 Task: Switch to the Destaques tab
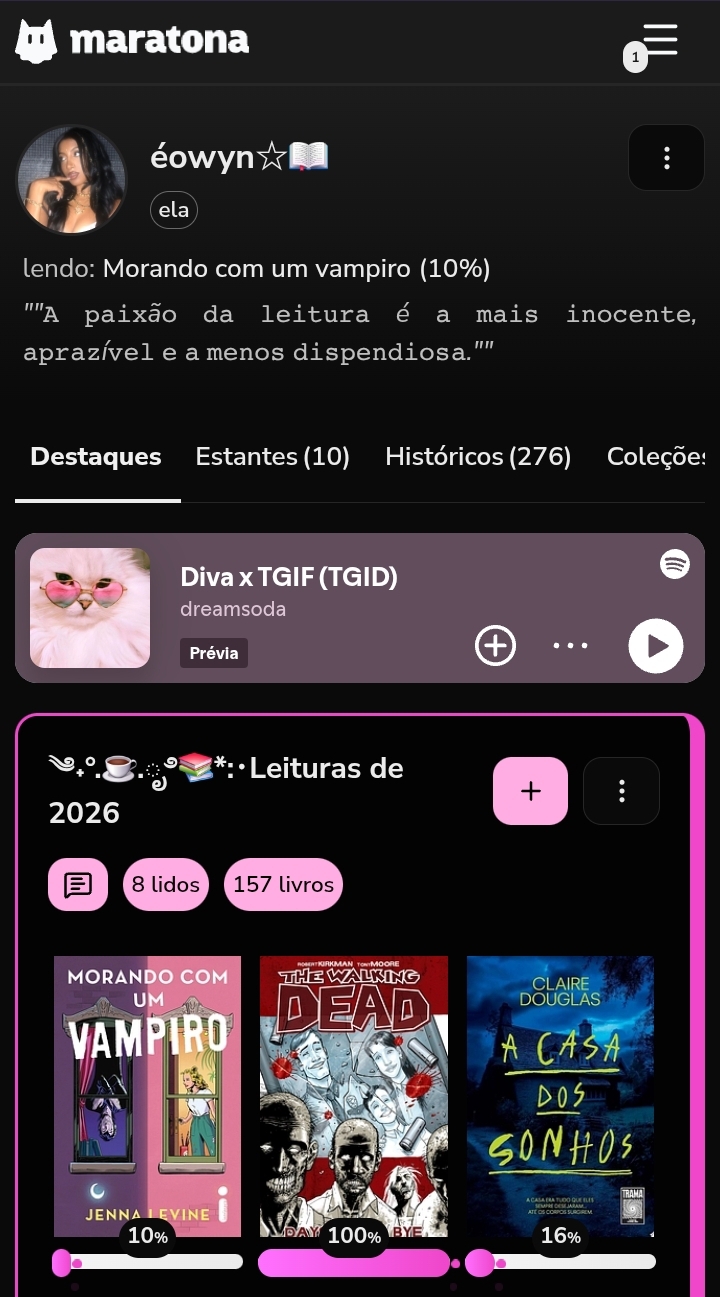(x=96, y=457)
